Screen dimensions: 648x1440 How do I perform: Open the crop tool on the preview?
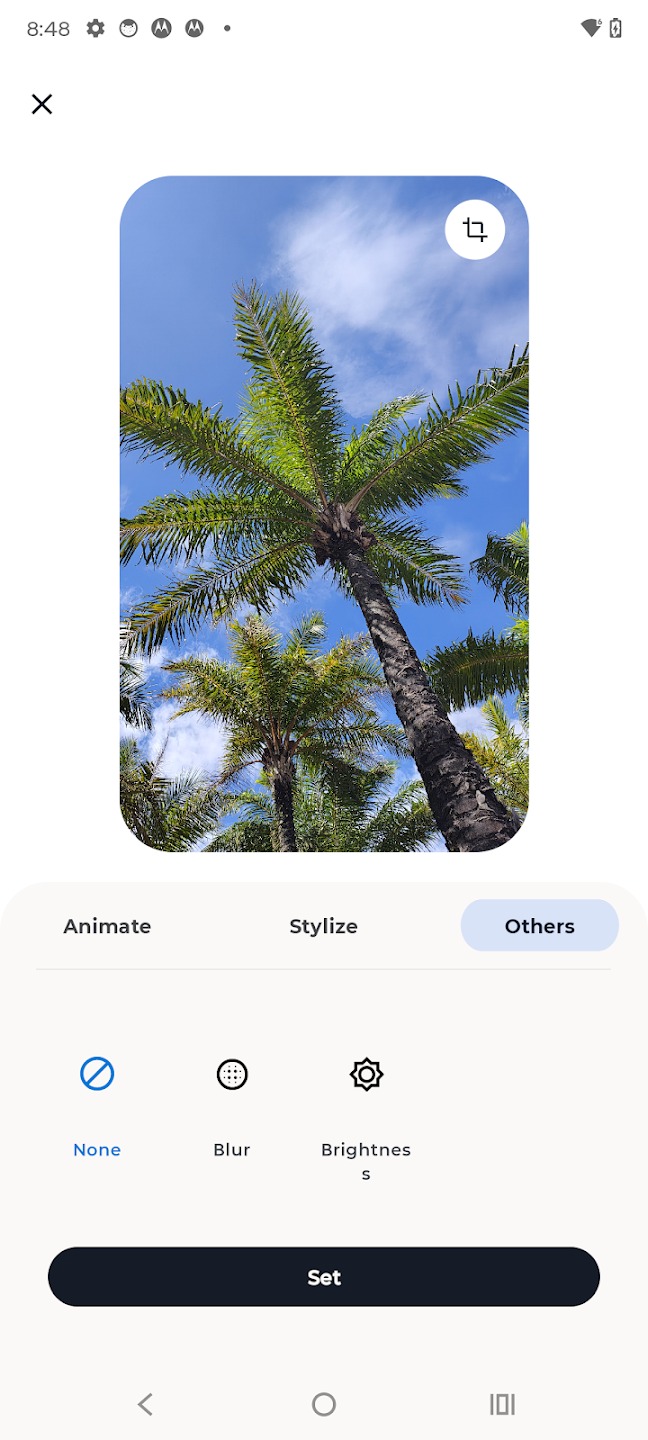(475, 230)
